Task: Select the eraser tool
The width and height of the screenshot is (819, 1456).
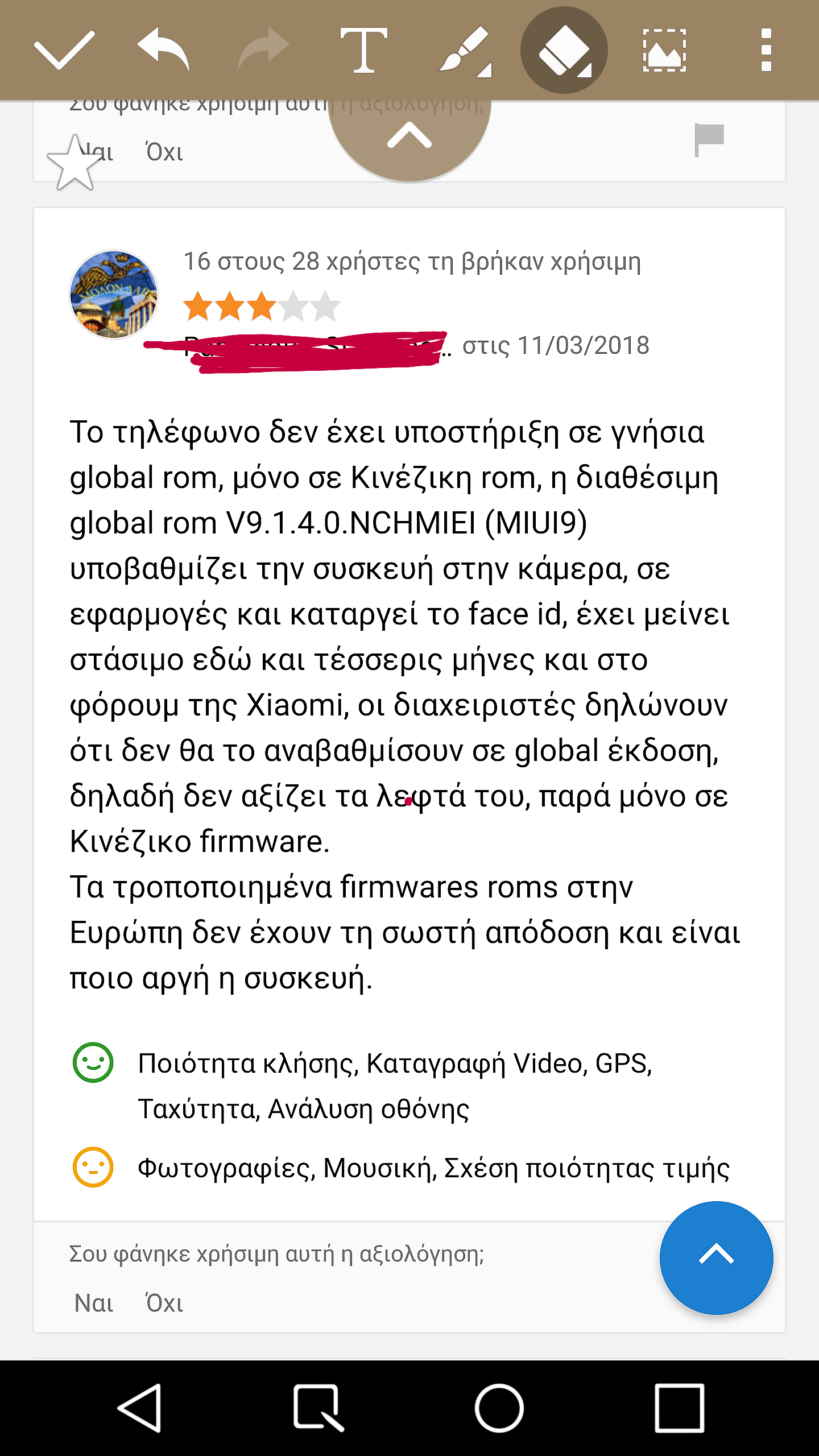Action: click(x=564, y=50)
